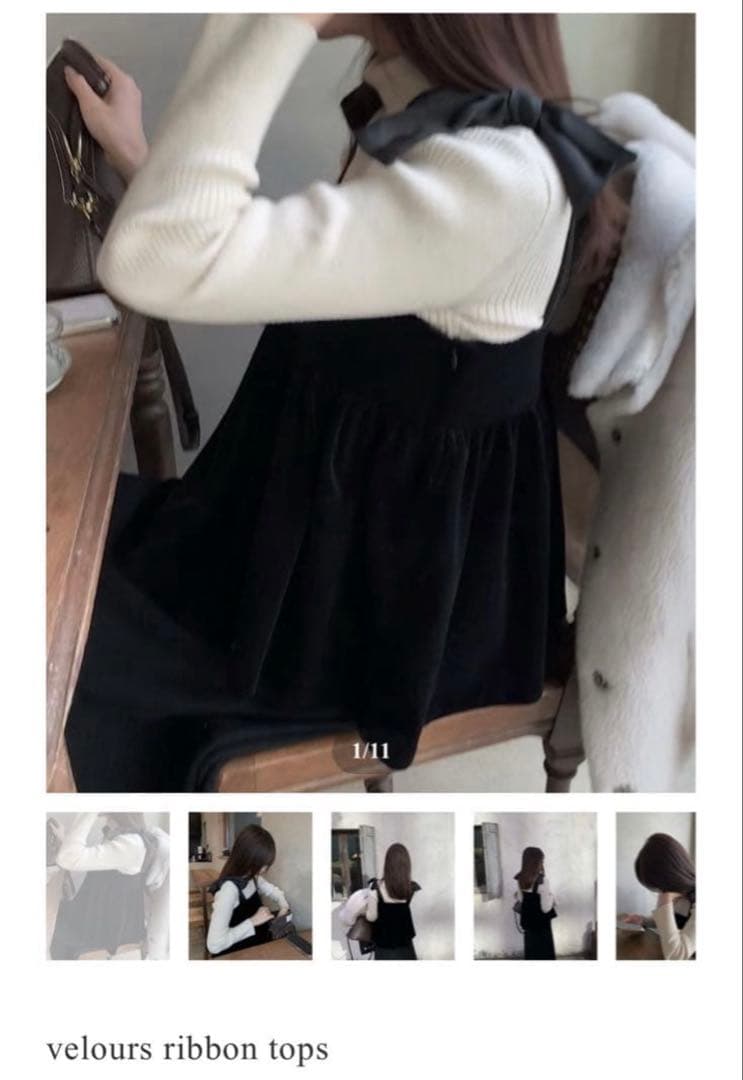743x1080 pixels.
Task: Open the main product photo full-size
Action: [370, 400]
